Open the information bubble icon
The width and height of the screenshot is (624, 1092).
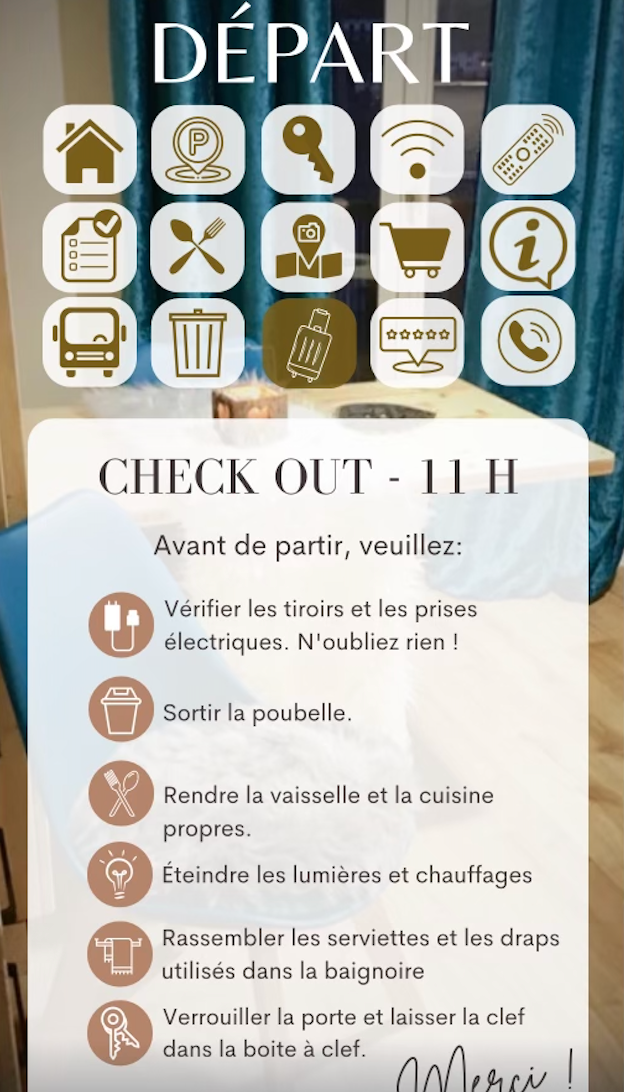click(x=528, y=247)
